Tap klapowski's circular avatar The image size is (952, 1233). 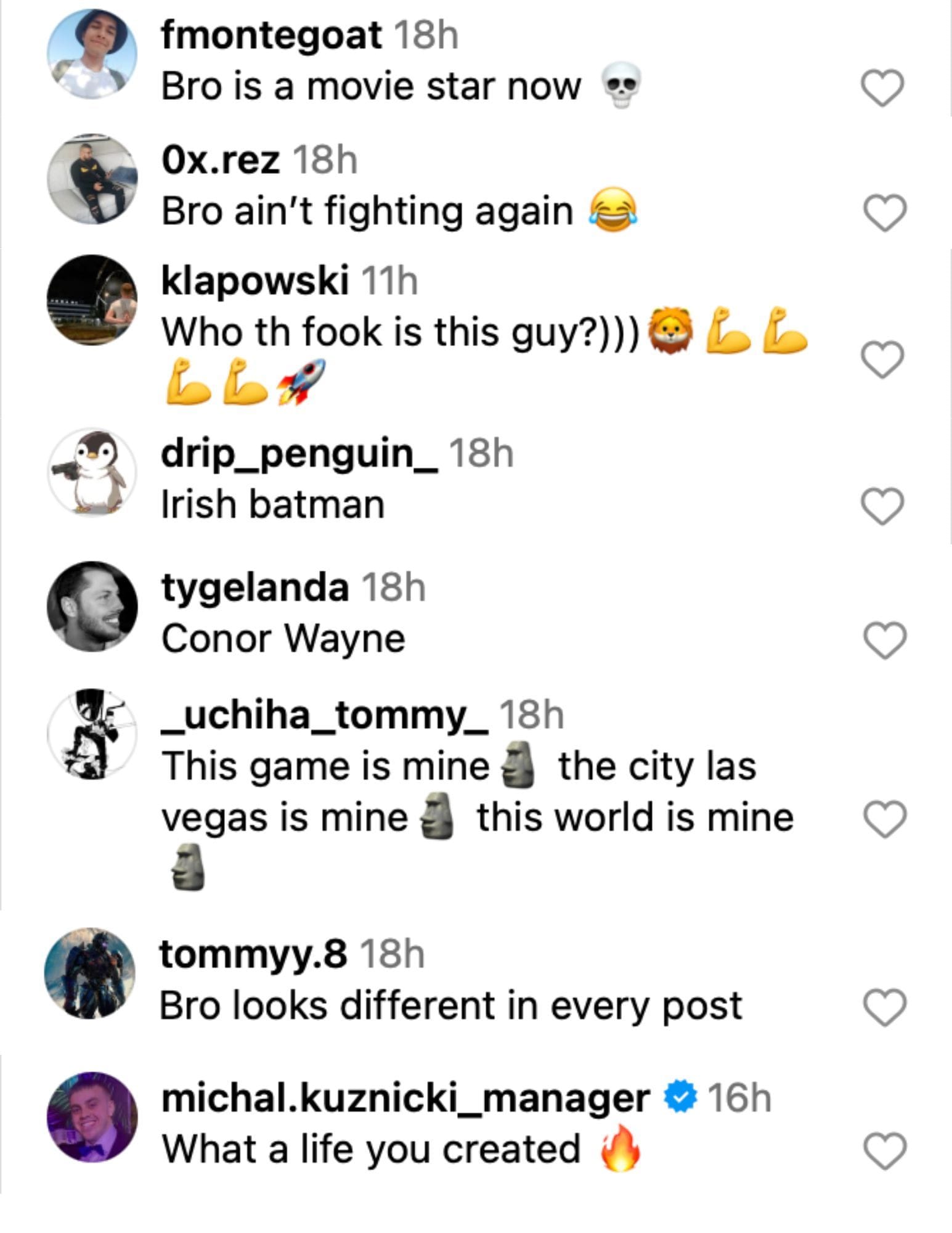(91, 302)
